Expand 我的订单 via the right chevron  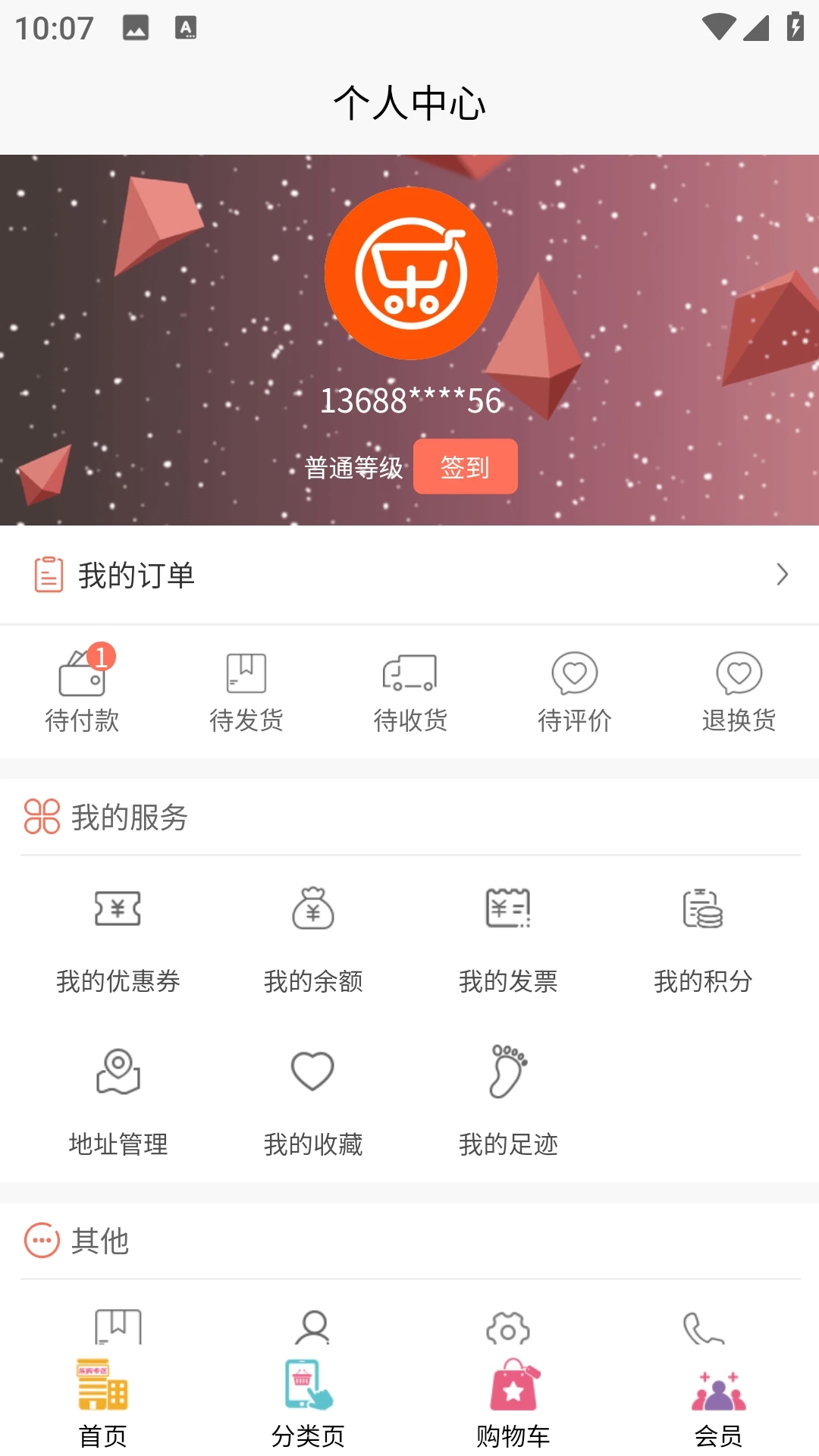point(783,575)
